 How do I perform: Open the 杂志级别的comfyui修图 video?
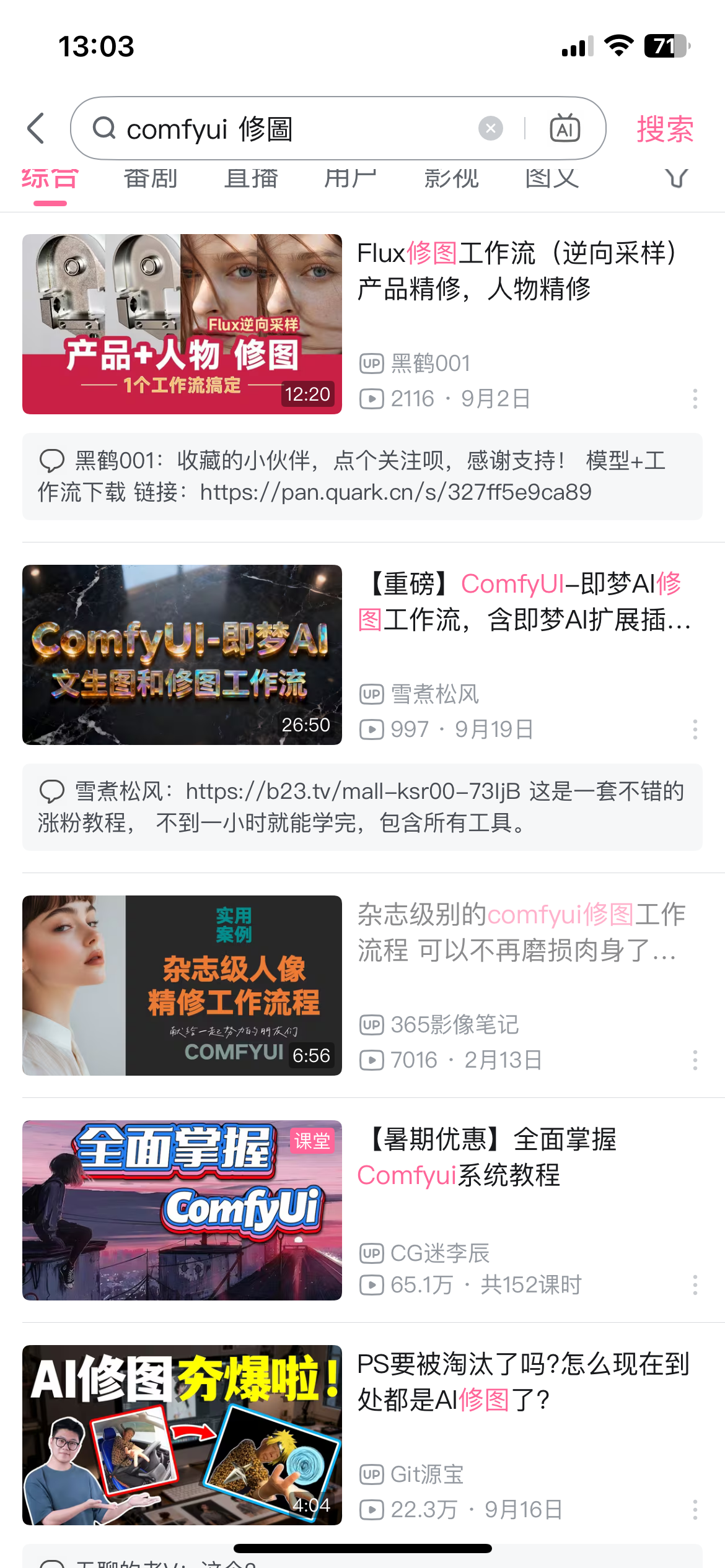[182, 985]
